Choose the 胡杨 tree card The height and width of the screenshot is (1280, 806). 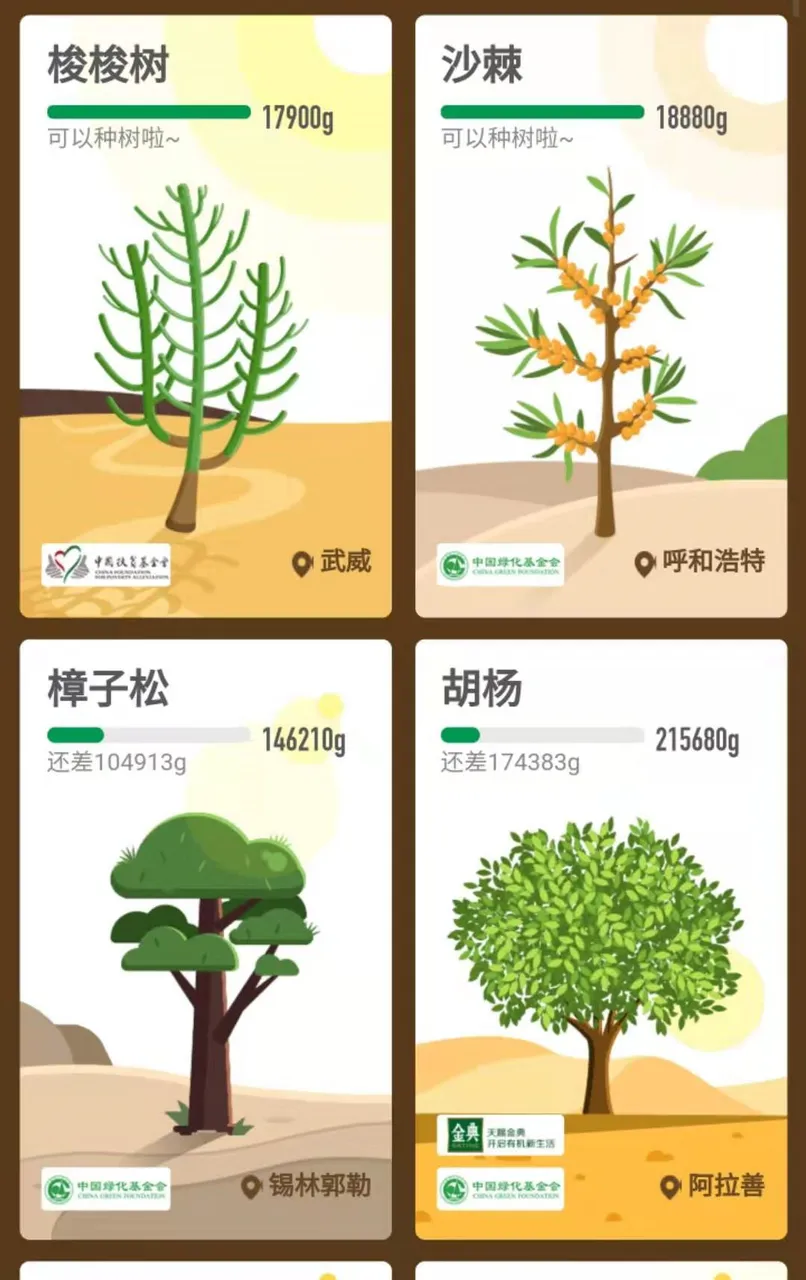point(600,940)
